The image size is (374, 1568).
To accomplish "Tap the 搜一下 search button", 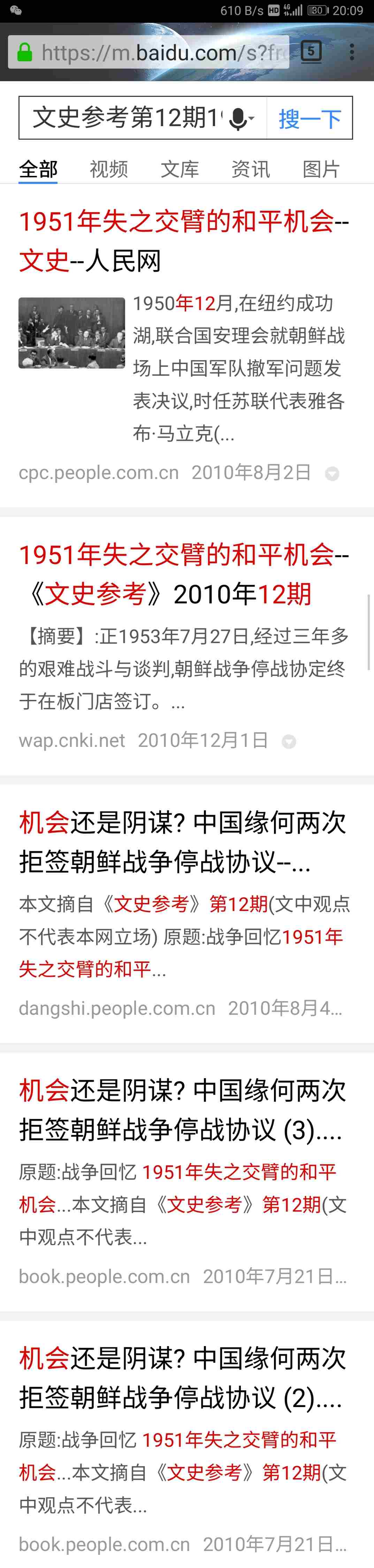I will point(310,118).
